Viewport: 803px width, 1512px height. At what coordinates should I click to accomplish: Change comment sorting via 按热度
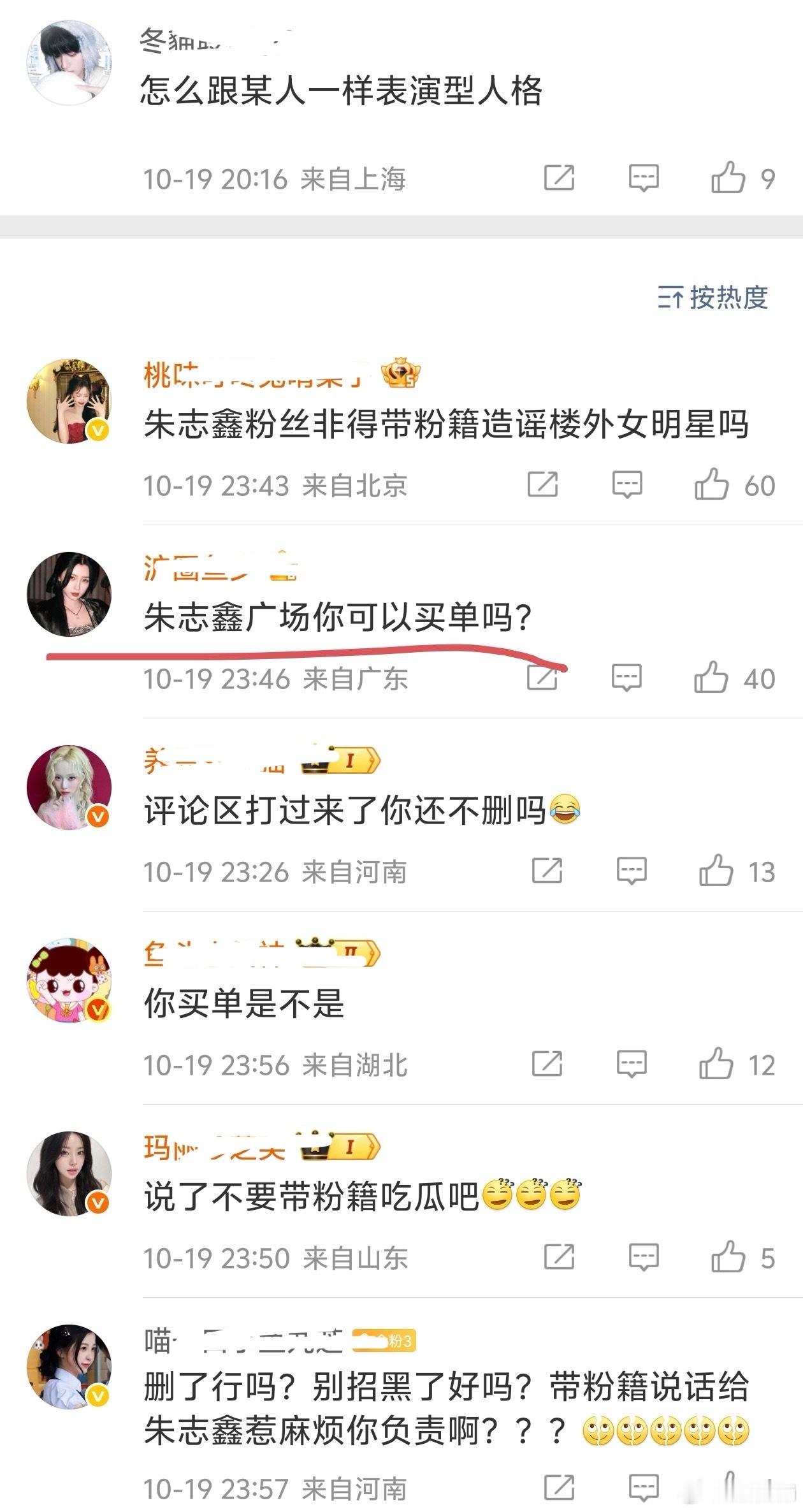point(713,298)
